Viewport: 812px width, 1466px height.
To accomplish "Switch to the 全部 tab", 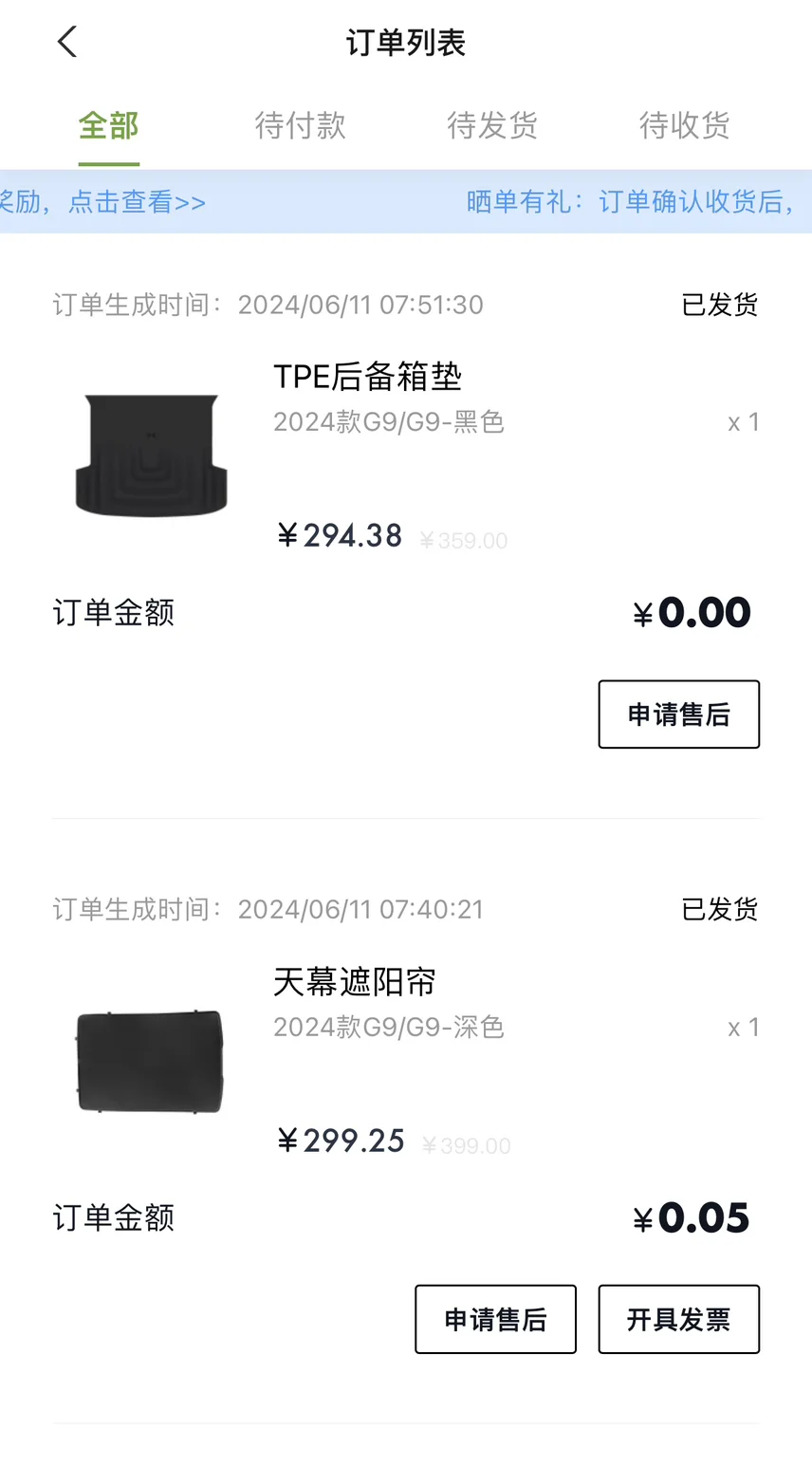I will [108, 125].
